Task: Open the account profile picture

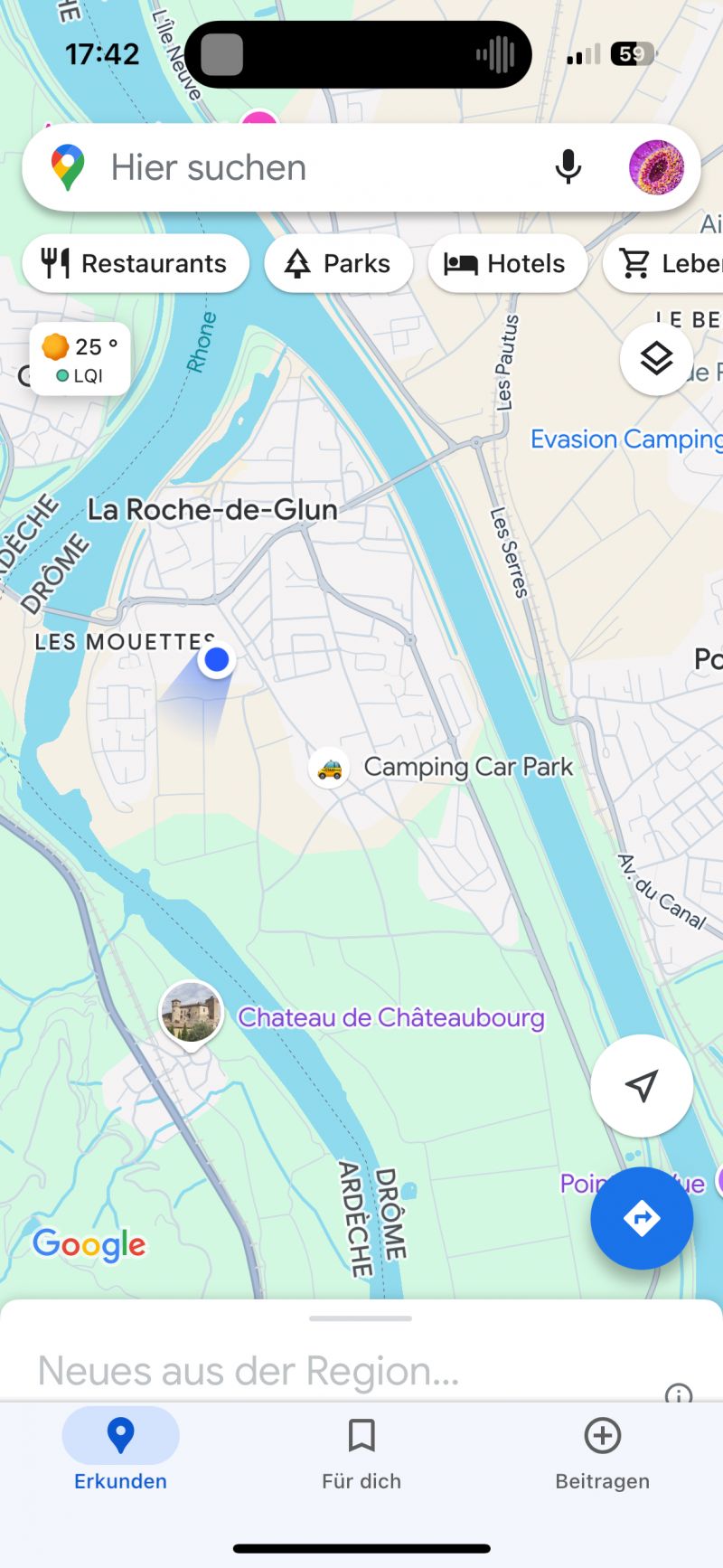Action: click(656, 168)
